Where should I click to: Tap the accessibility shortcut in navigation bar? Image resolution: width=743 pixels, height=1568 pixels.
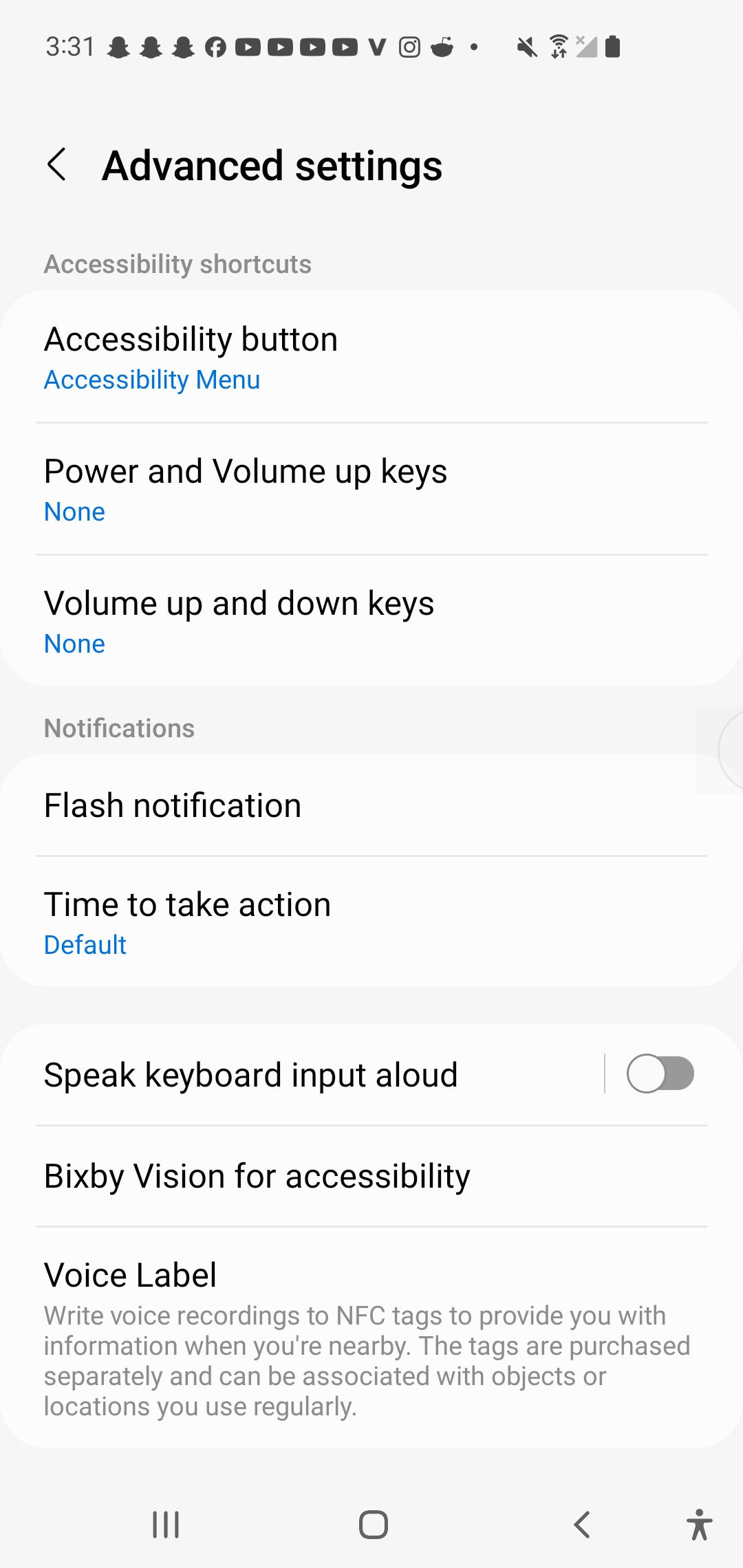pyautogui.click(x=699, y=1525)
